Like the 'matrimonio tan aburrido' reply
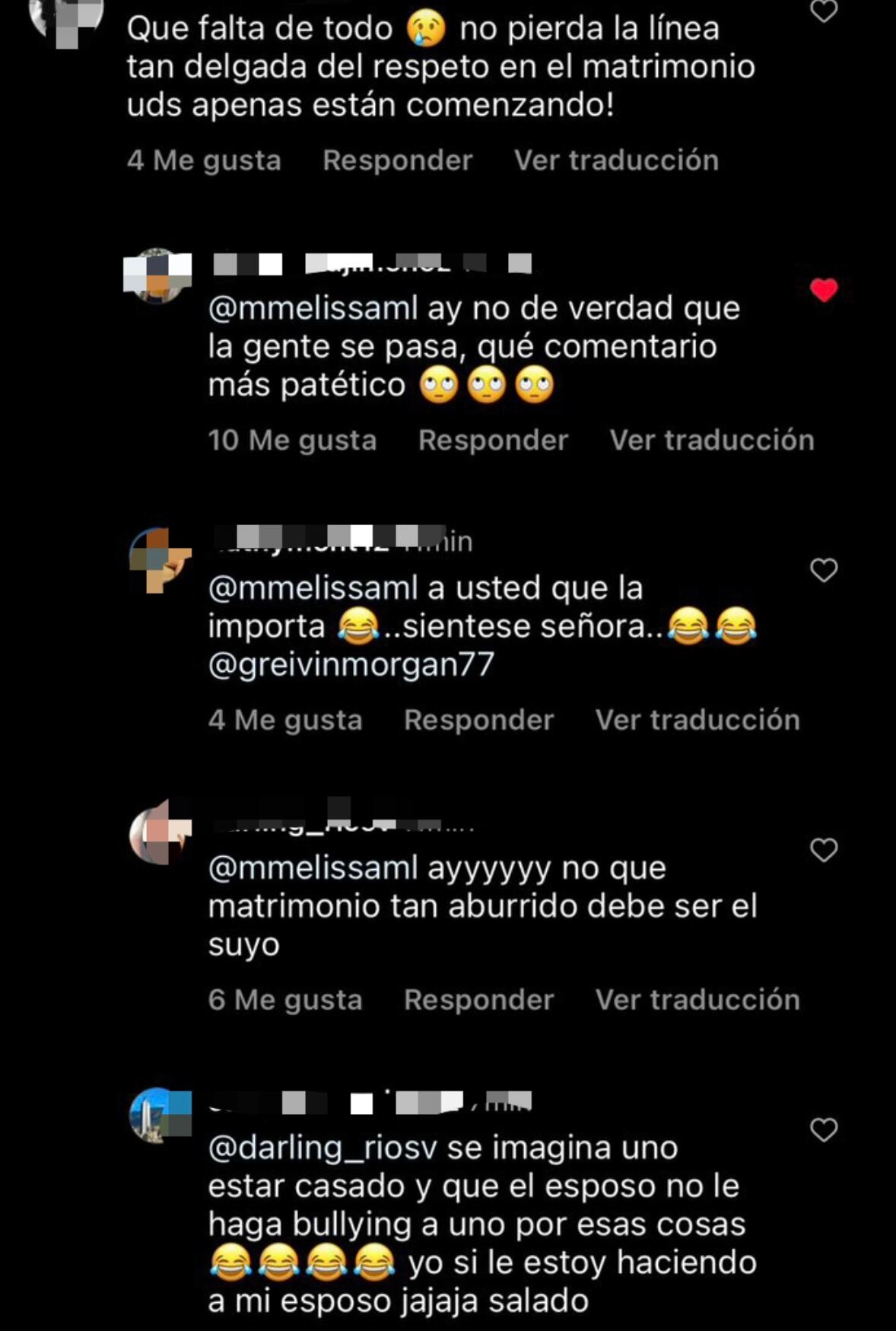This screenshot has width=896, height=1331. coord(823,850)
